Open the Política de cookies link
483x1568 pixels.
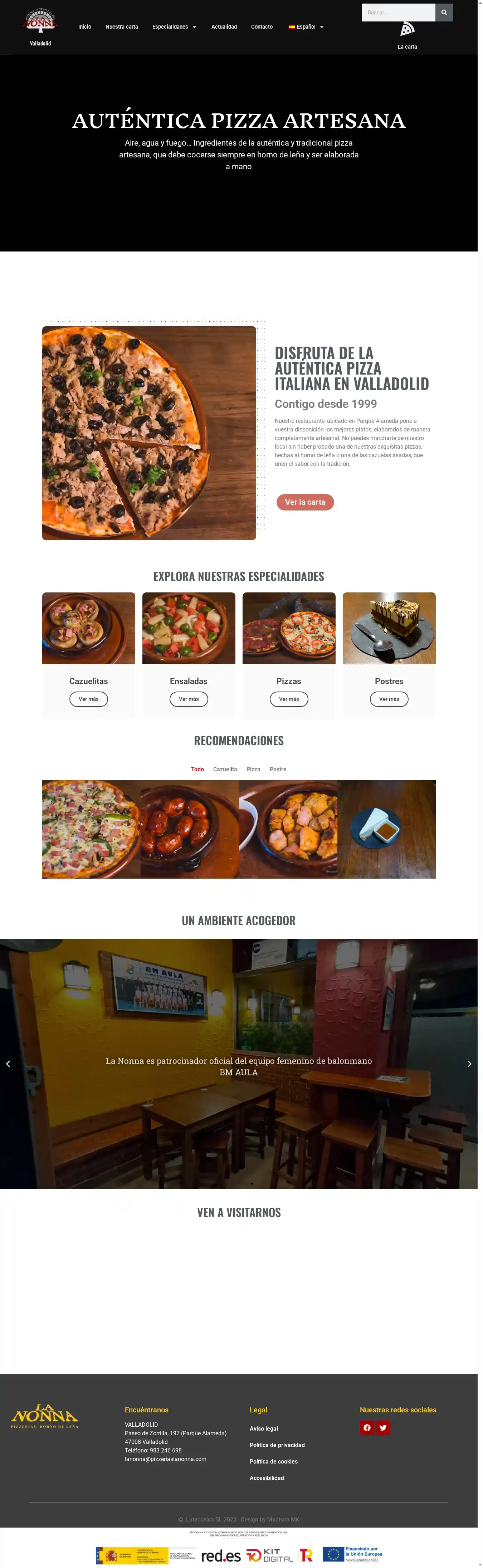[273, 1461]
